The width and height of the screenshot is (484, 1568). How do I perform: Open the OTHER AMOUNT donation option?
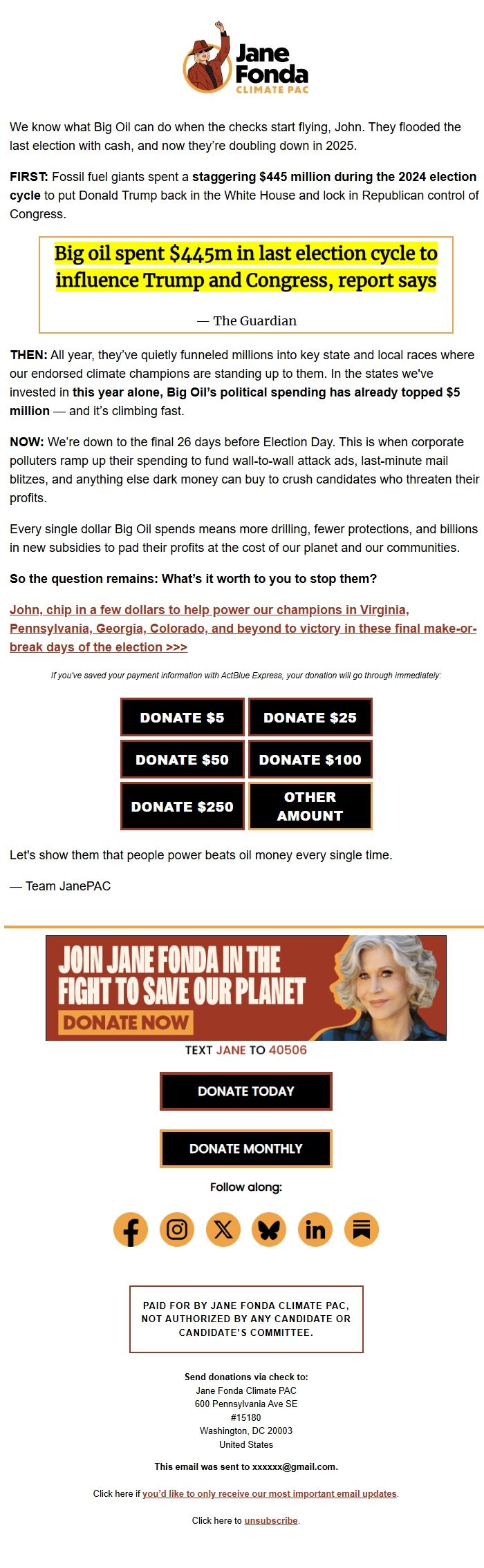[x=310, y=806]
